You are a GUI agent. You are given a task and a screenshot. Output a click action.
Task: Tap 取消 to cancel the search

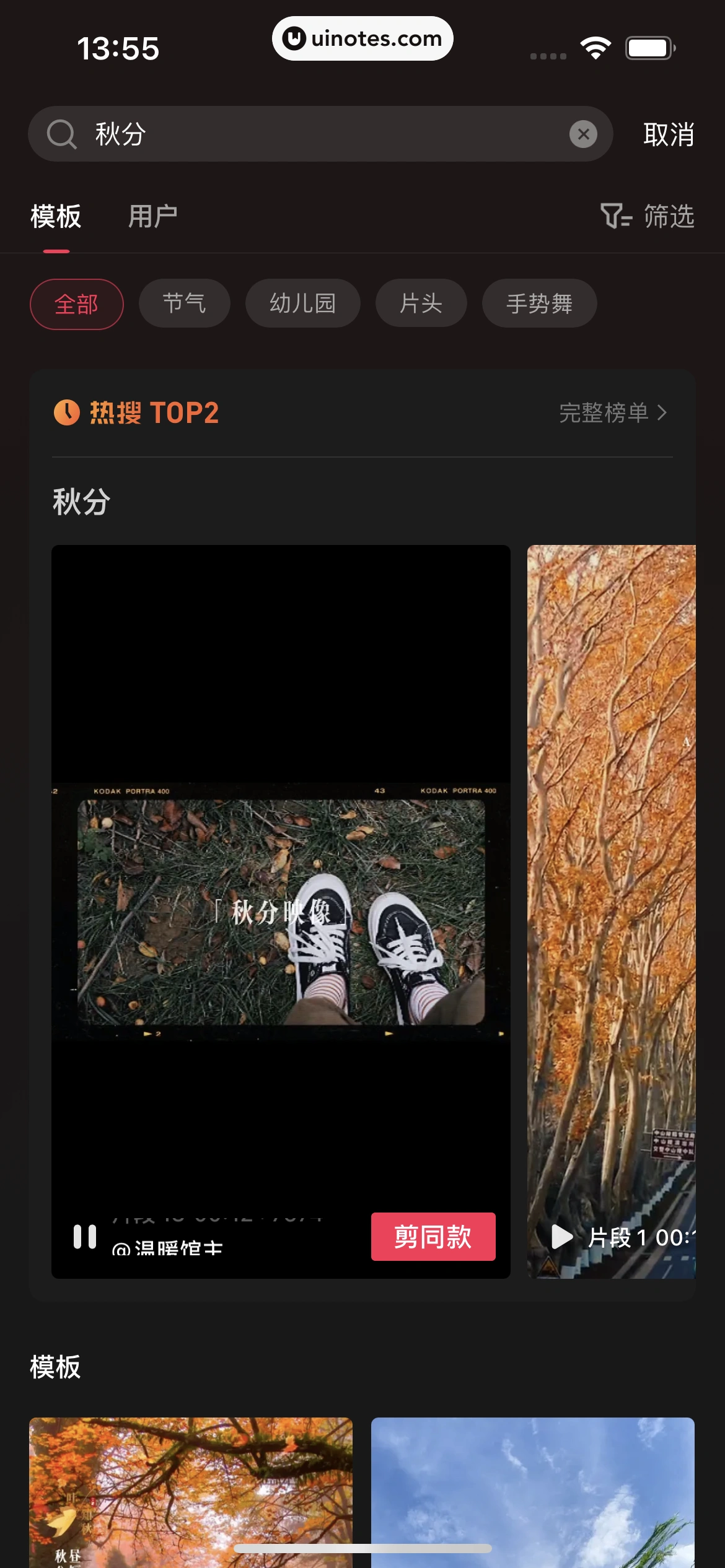click(x=668, y=133)
